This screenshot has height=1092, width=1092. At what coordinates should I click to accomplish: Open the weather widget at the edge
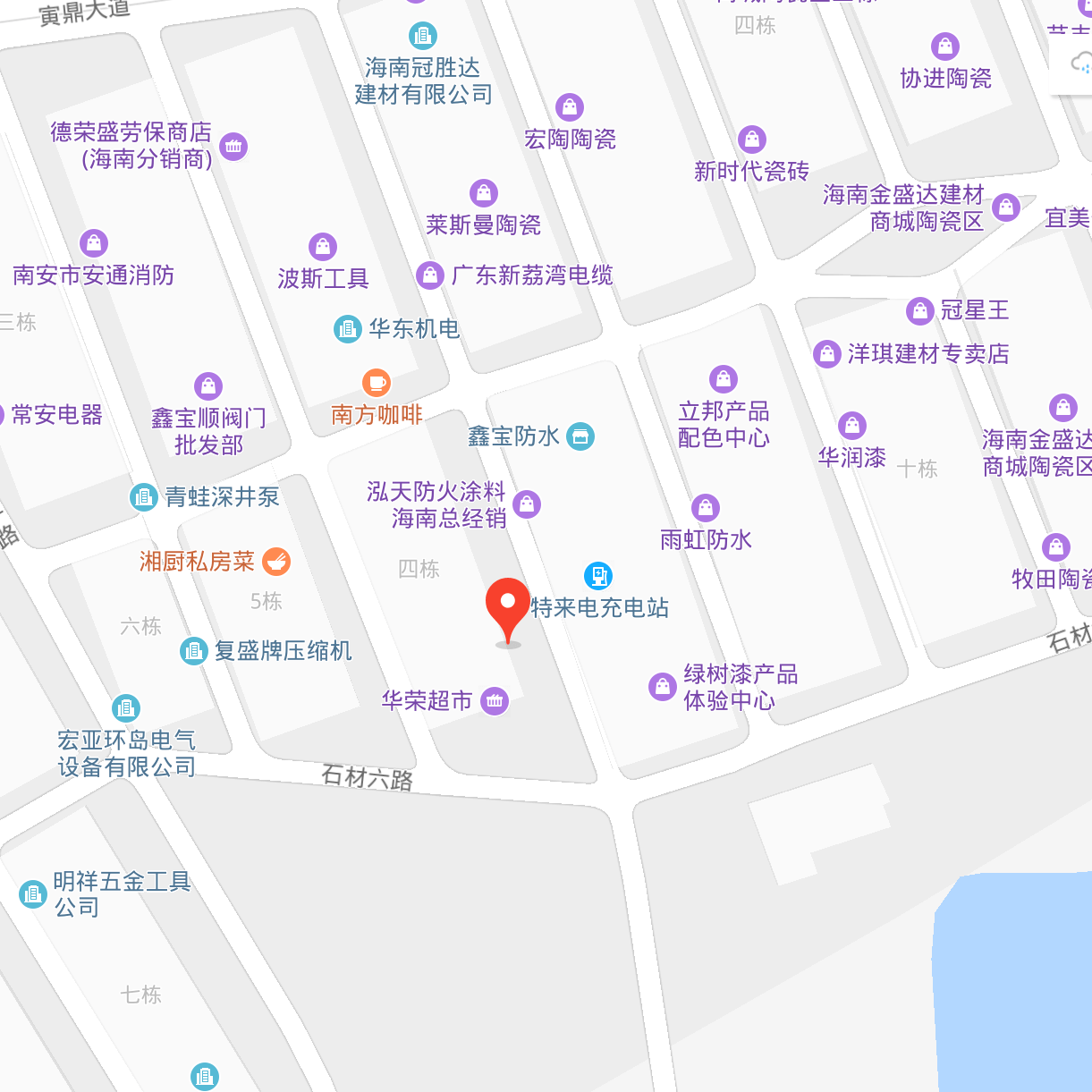click(x=1080, y=64)
